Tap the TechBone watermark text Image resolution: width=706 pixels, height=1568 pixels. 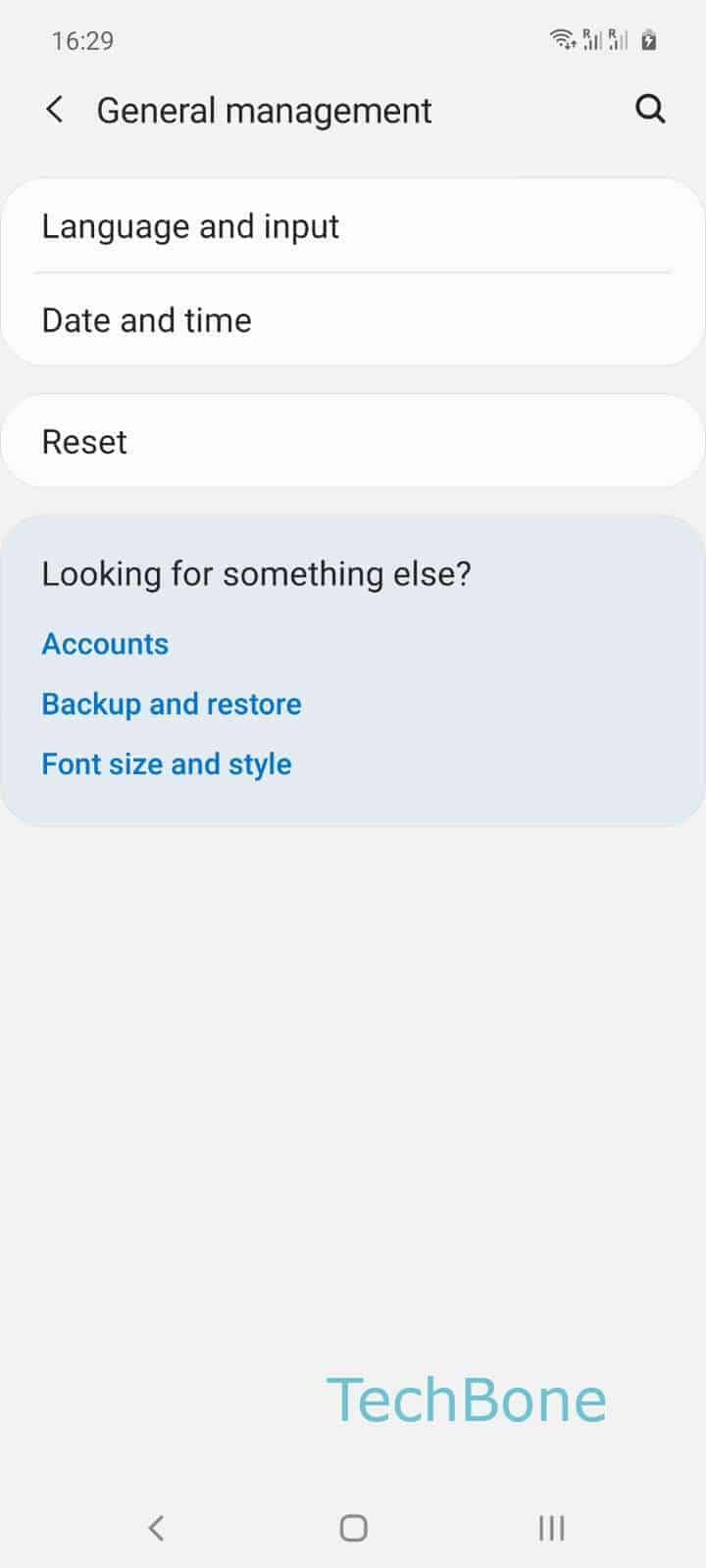tap(468, 1399)
